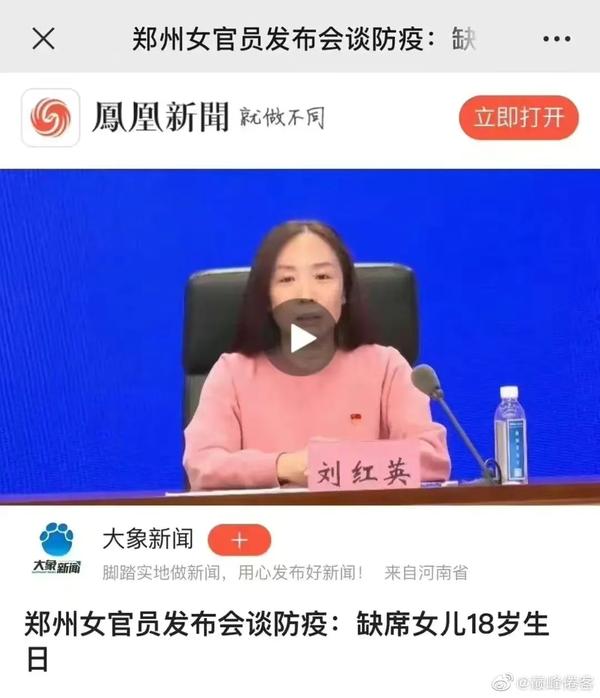Open the three-dot overflow menu
Screen dimensions: 600x698
[x=556, y=39]
